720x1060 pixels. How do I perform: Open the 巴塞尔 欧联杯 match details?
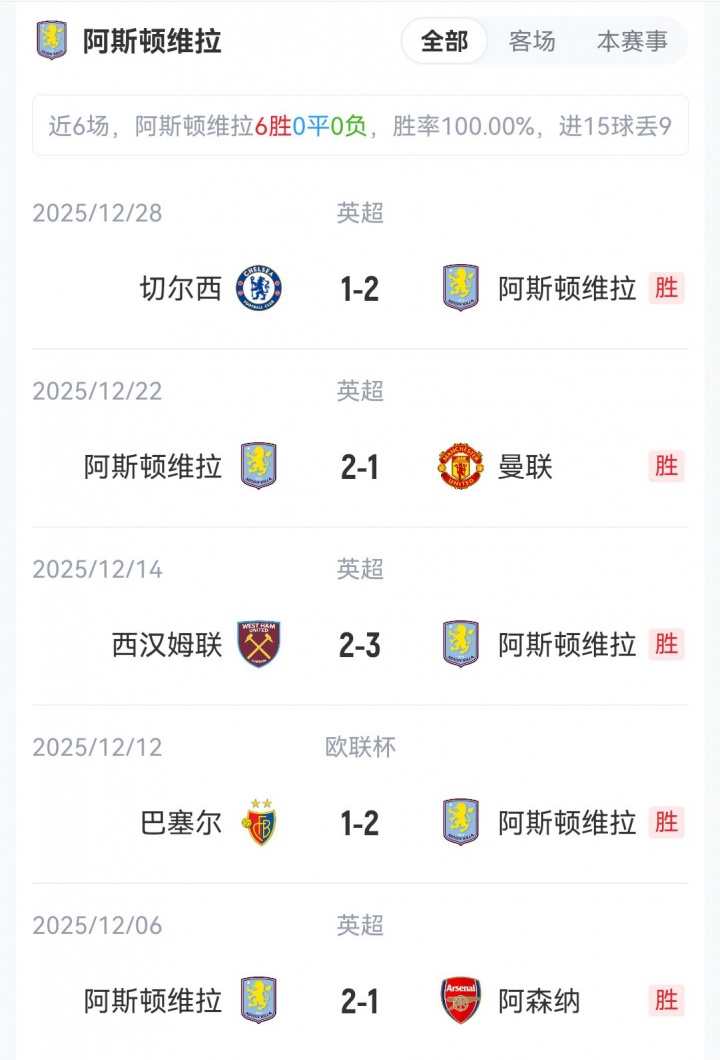[x=360, y=823]
